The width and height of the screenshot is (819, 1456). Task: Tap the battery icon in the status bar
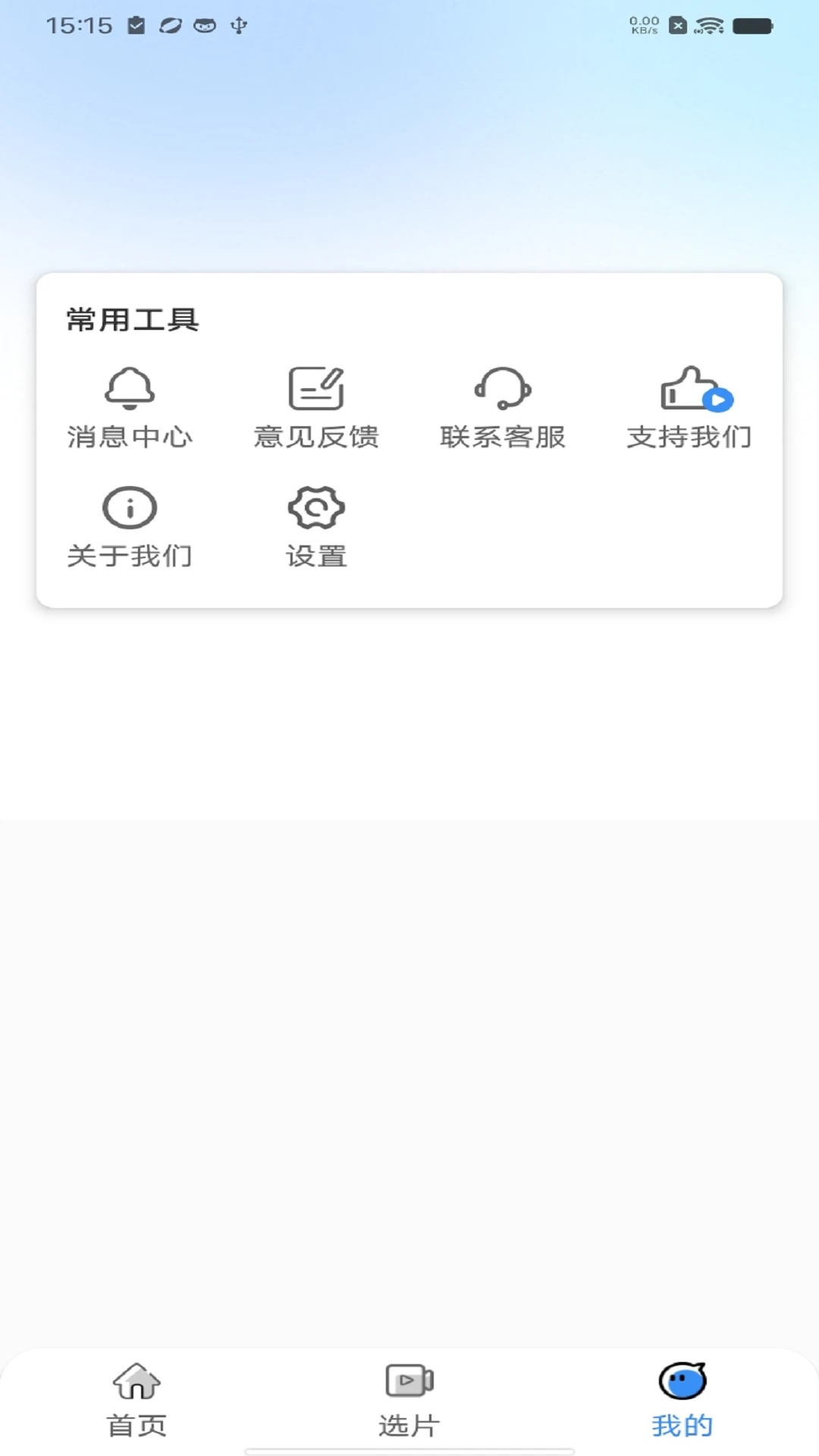(x=752, y=25)
